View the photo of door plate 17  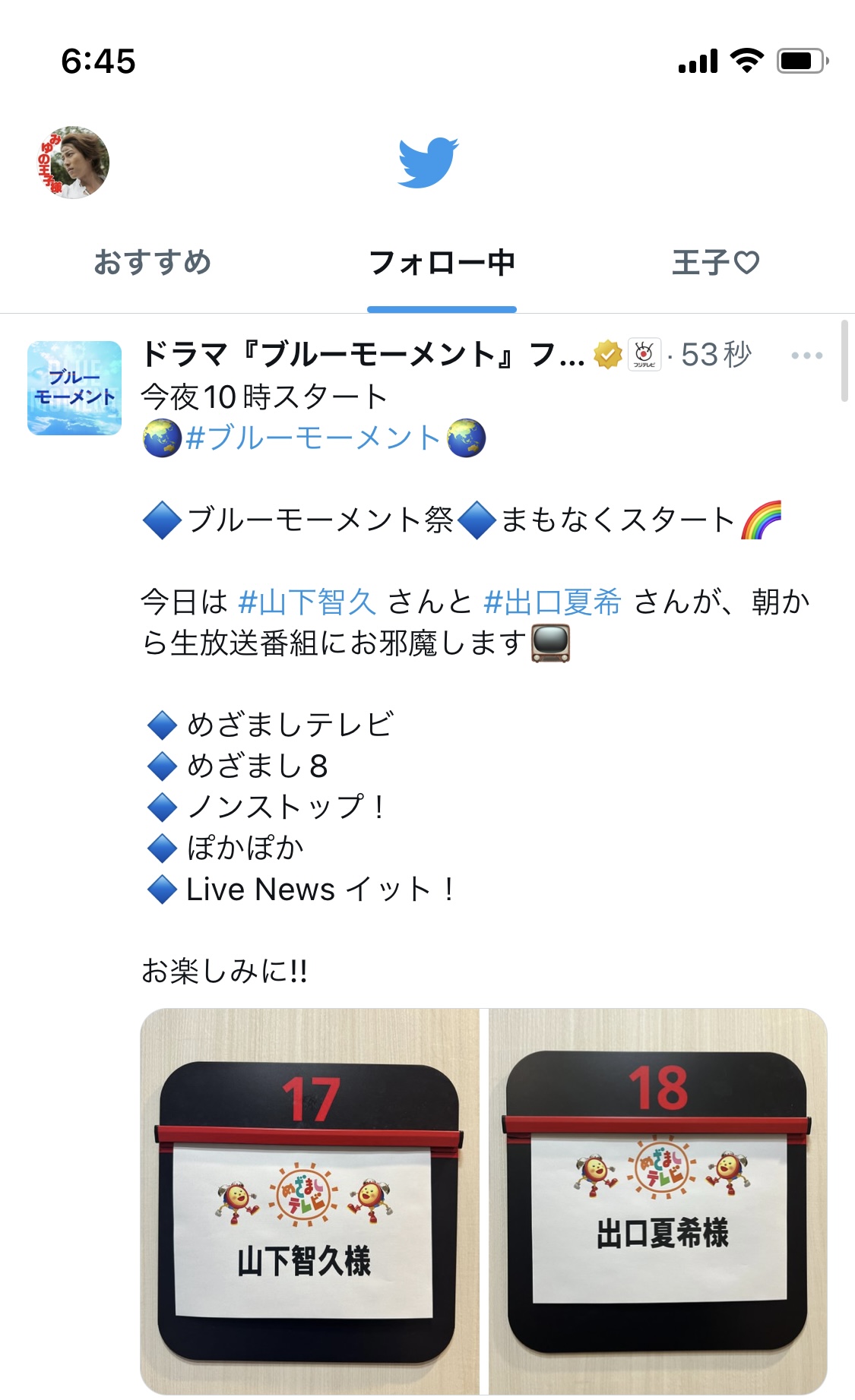tap(309, 1201)
